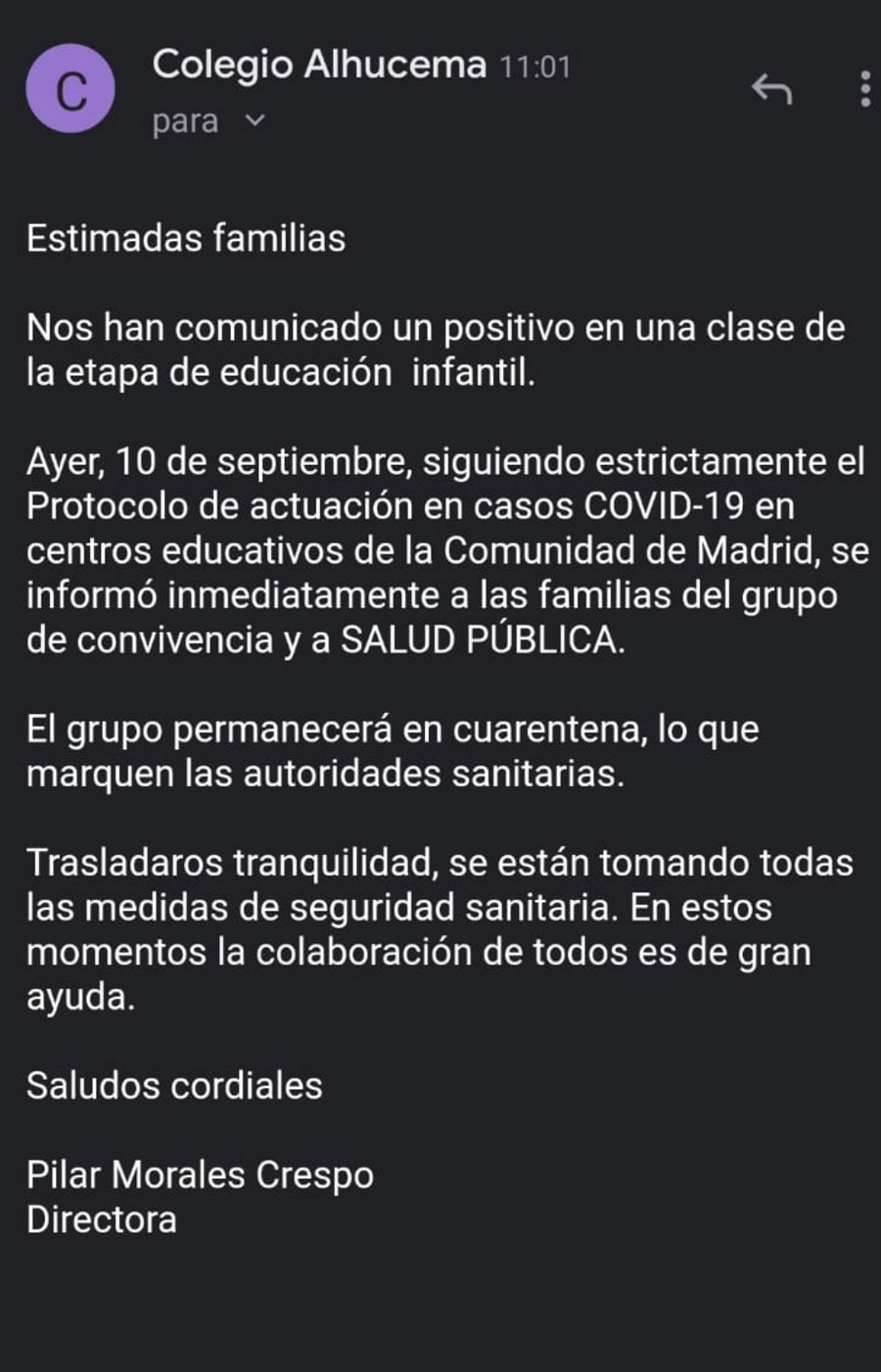The image size is (881, 1372).
Task: Expand the recipient details chevron
Action: pyautogui.click(x=255, y=120)
